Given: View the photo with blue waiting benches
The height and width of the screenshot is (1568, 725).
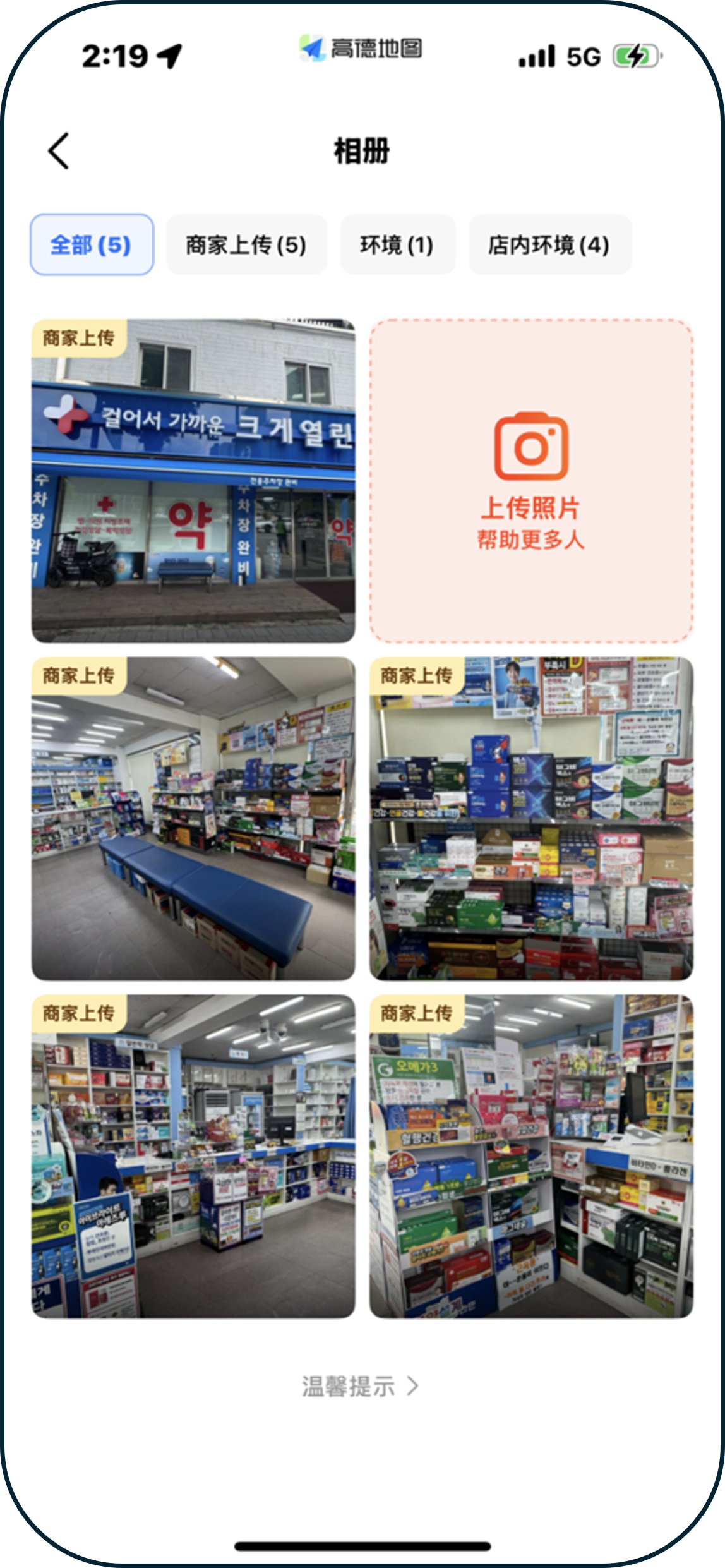Looking at the screenshot, I should [193, 819].
